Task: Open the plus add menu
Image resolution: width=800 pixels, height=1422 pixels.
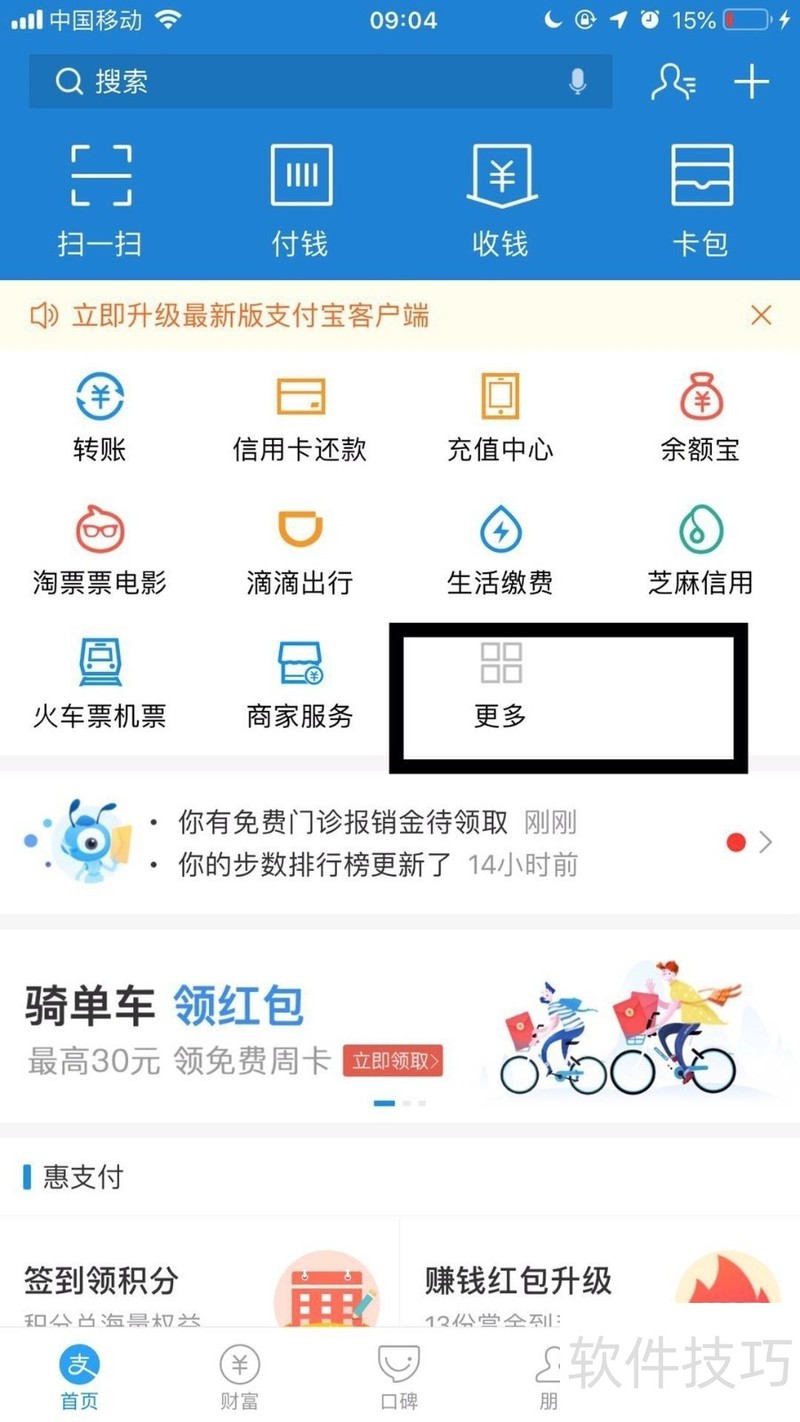Action: [752, 82]
